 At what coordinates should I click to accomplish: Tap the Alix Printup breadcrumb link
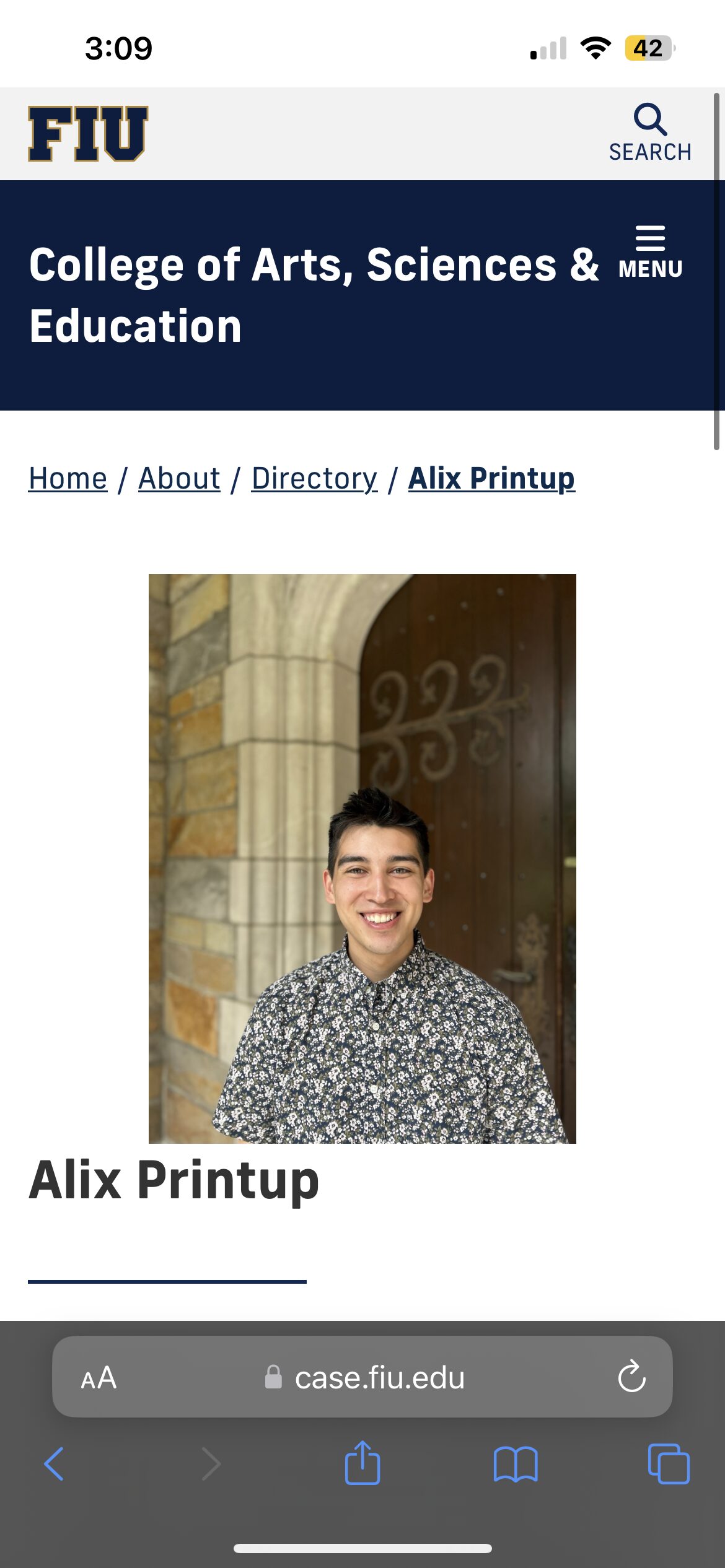point(491,479)
